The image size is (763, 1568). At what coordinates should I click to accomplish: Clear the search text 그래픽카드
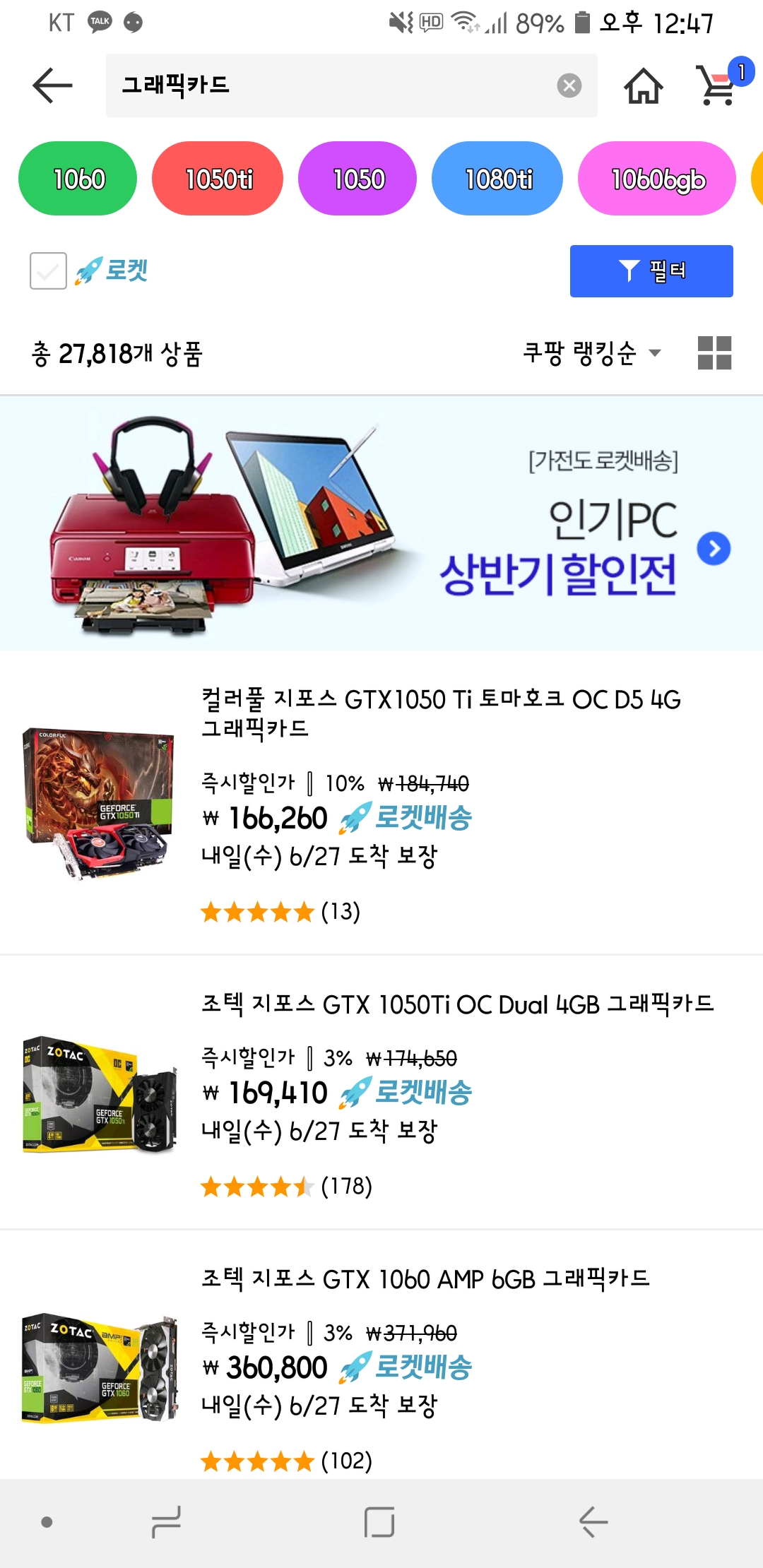569,85
